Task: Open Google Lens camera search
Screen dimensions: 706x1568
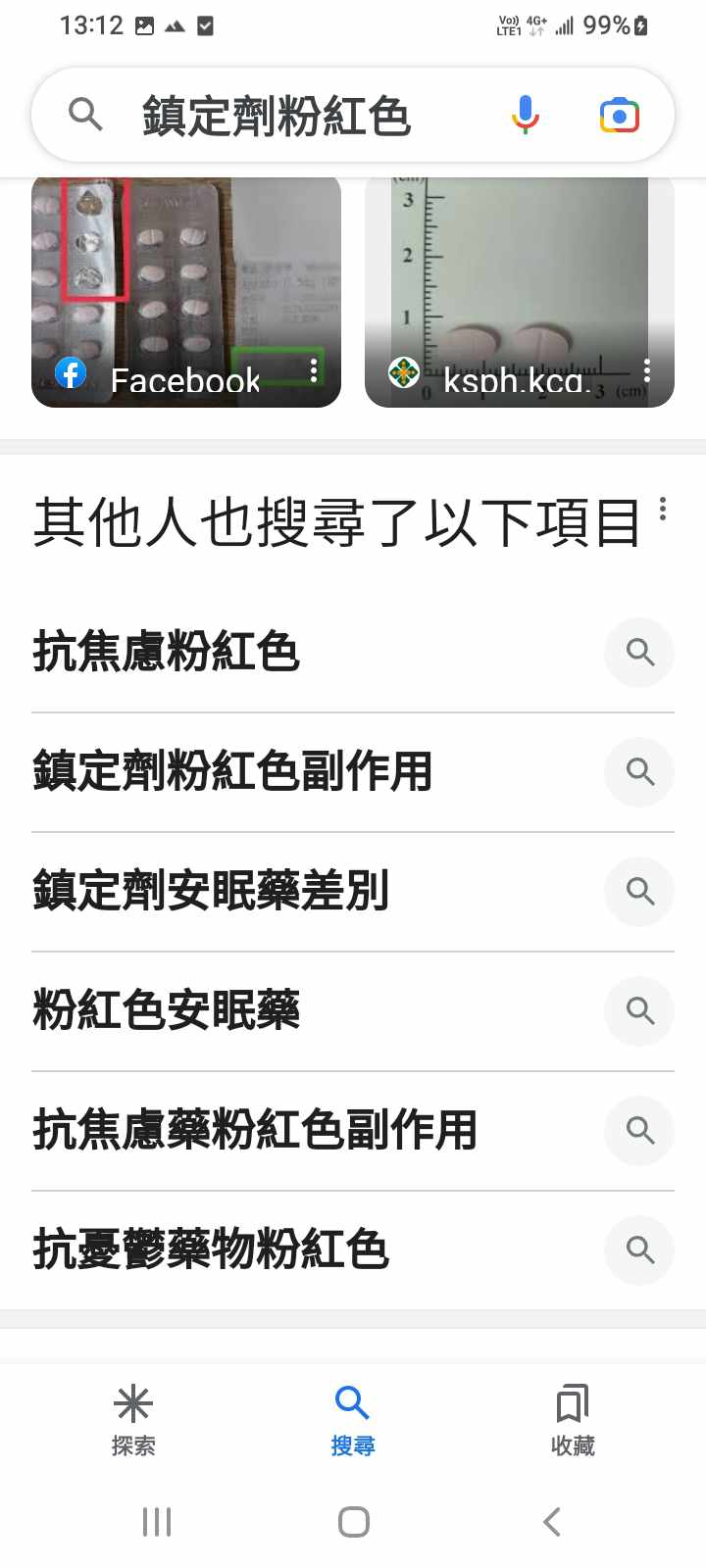Action: point(619,116)
